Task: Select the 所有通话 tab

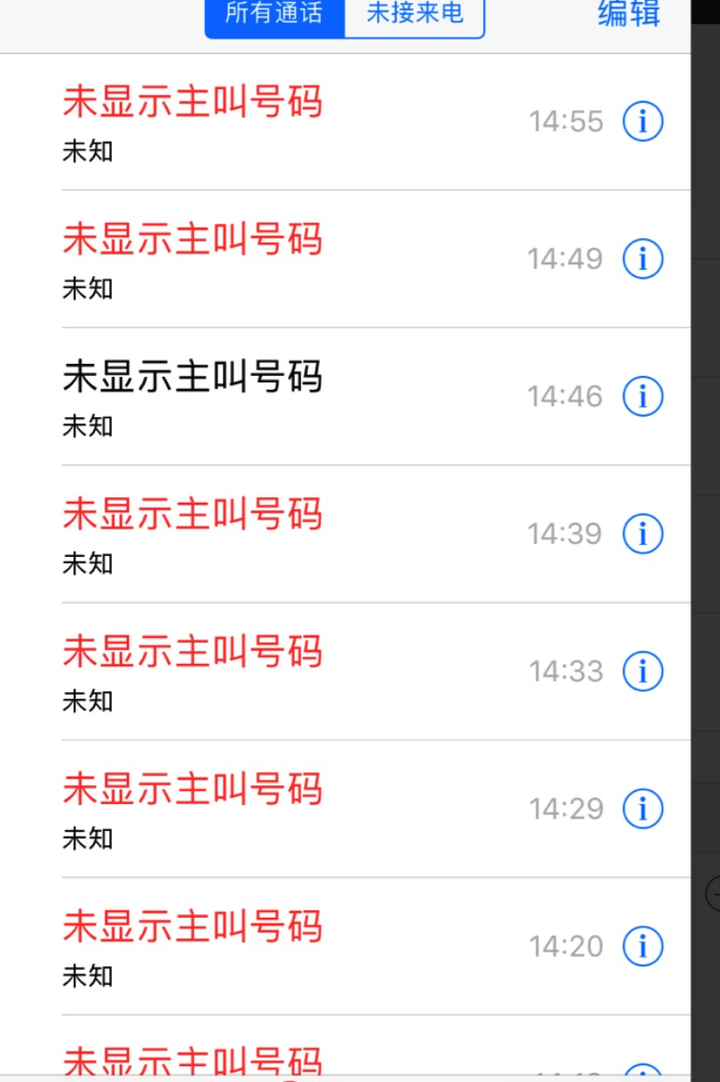Action: [275, 15]
